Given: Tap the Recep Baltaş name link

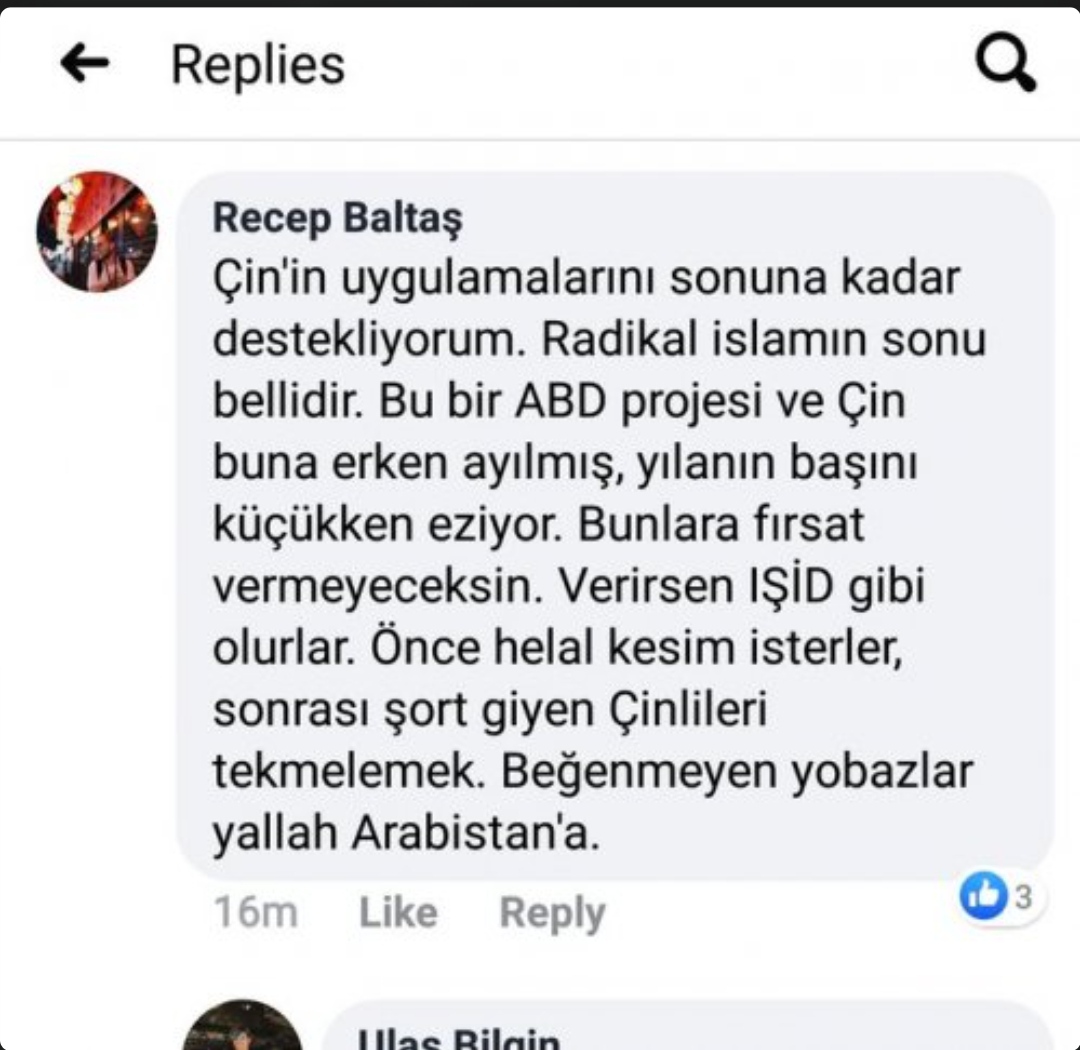Looking at the screenshot, I should coord(338,218).
